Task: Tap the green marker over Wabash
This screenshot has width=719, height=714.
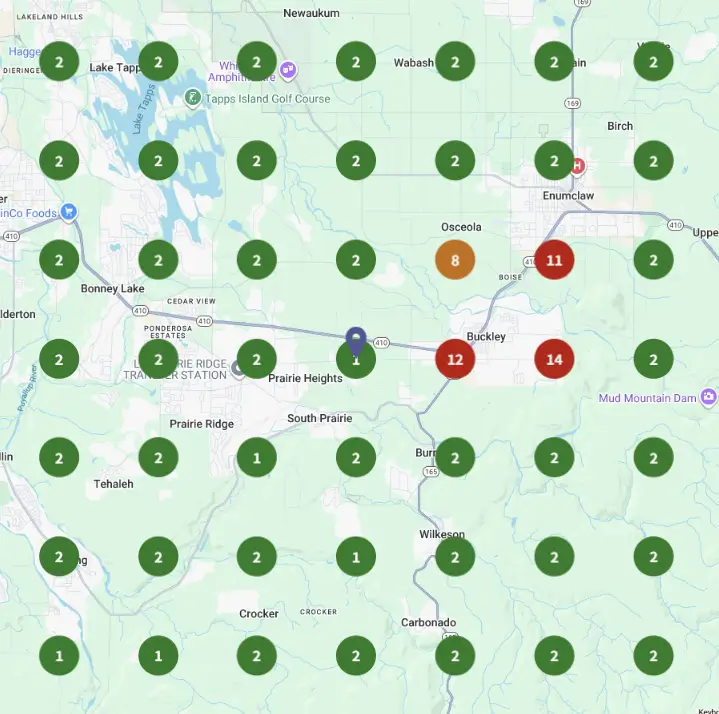Action: click(x=455, y=62)
